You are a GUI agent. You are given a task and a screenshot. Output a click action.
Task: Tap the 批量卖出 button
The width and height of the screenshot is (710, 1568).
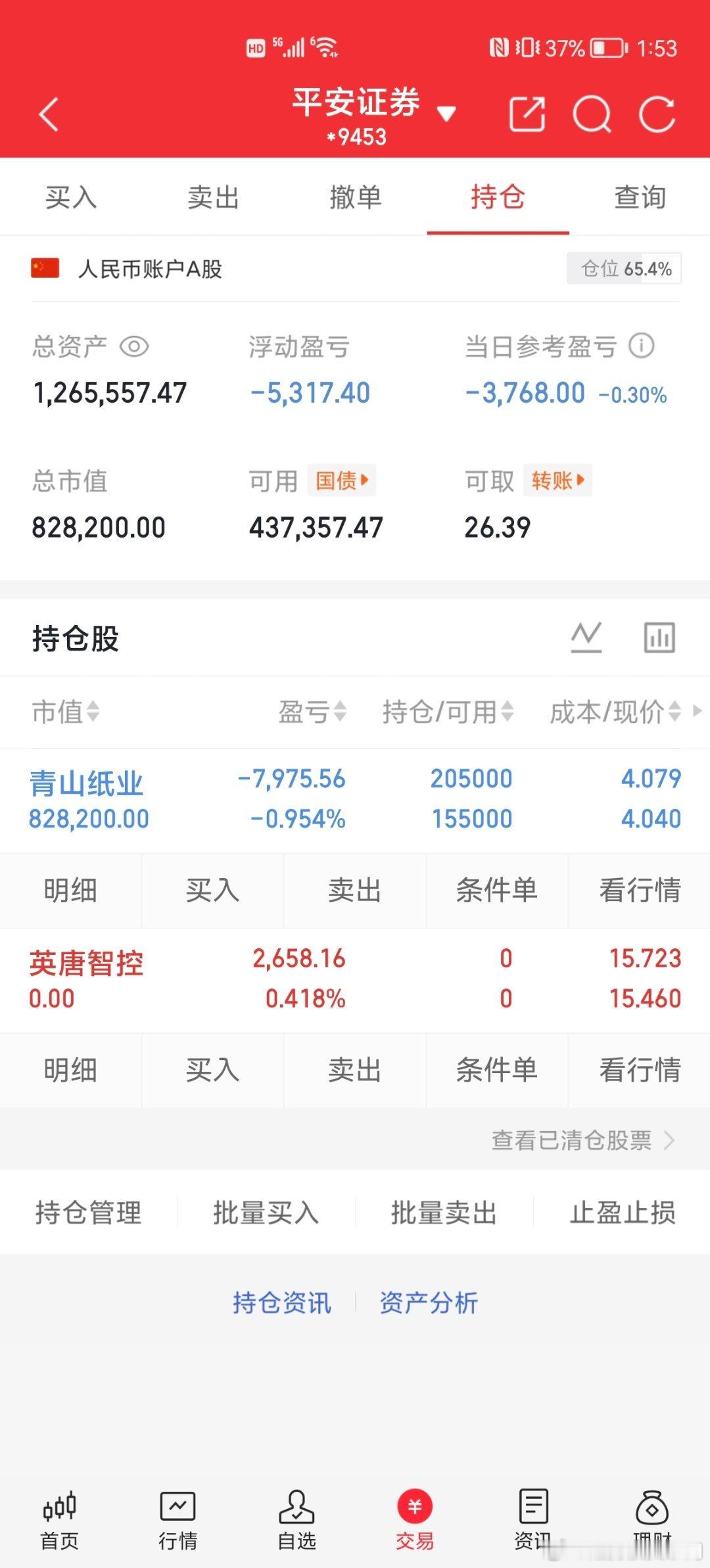[444, 1213]
